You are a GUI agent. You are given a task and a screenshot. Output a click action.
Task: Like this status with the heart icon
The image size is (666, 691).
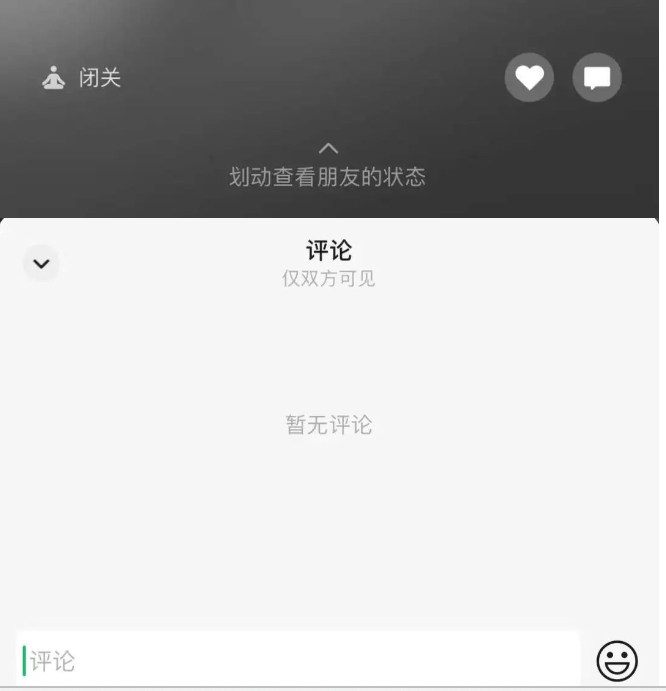pyautogui.click(x=529, y=78)
